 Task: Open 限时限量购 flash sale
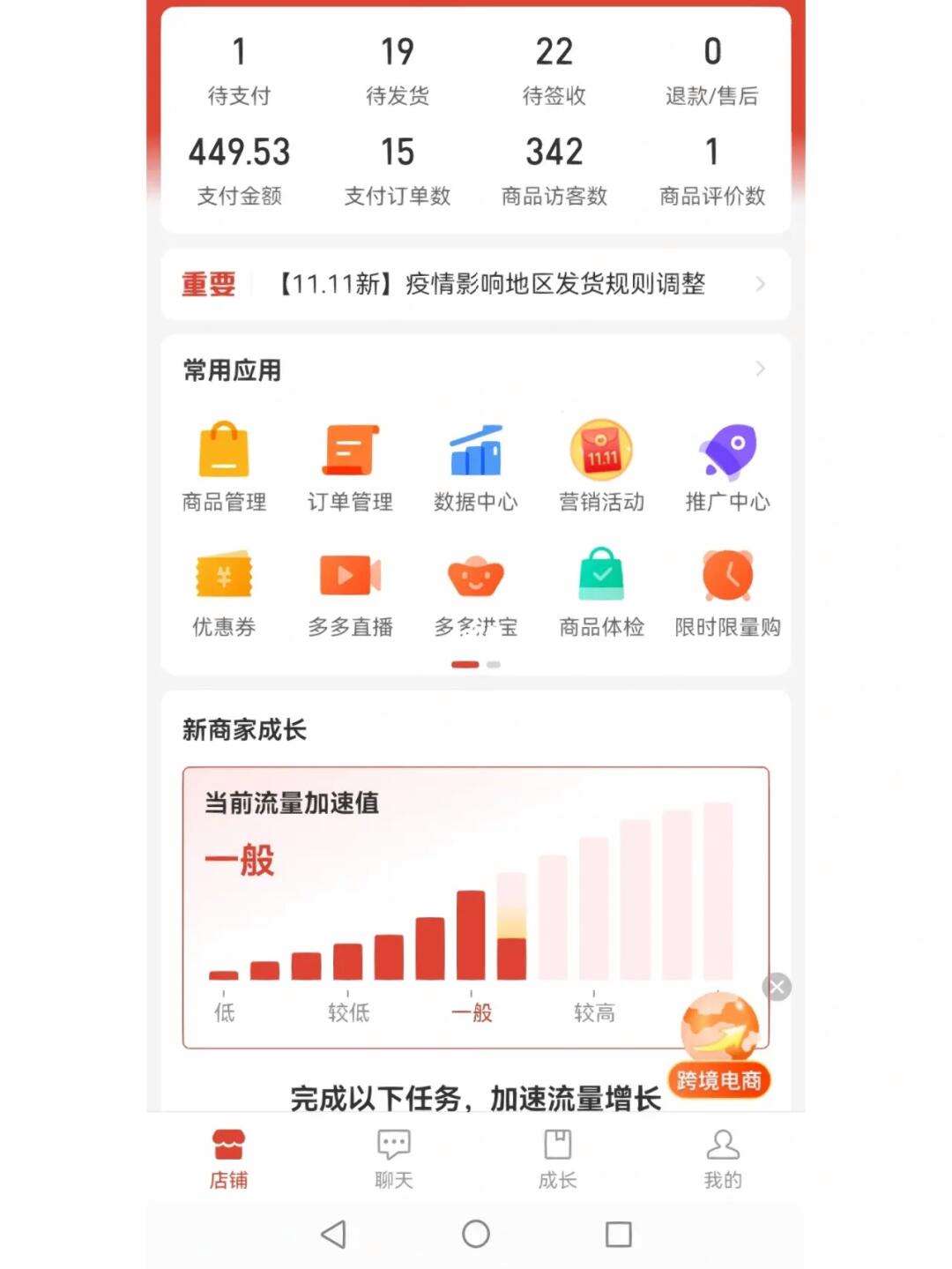(x=727, y=593)
